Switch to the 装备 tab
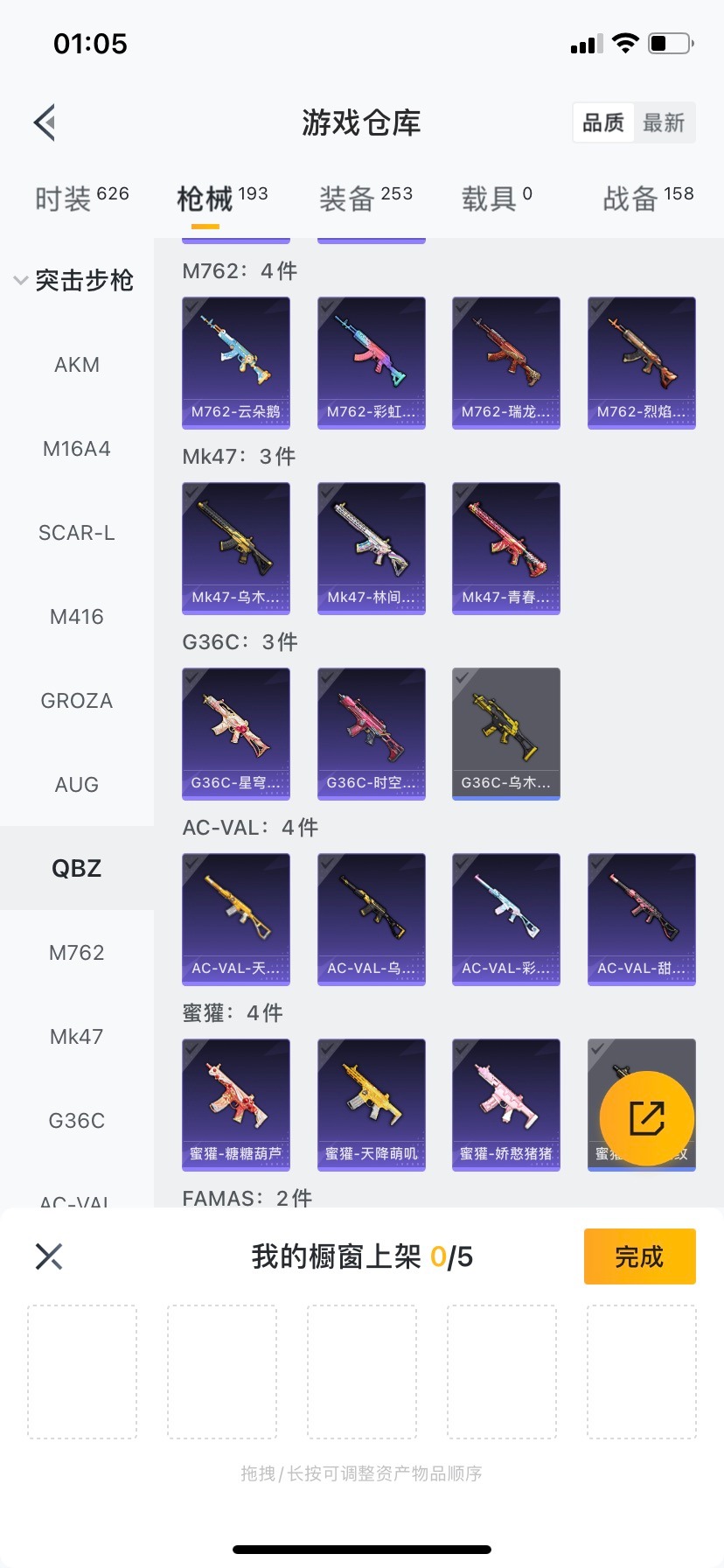 pos(365,199)
